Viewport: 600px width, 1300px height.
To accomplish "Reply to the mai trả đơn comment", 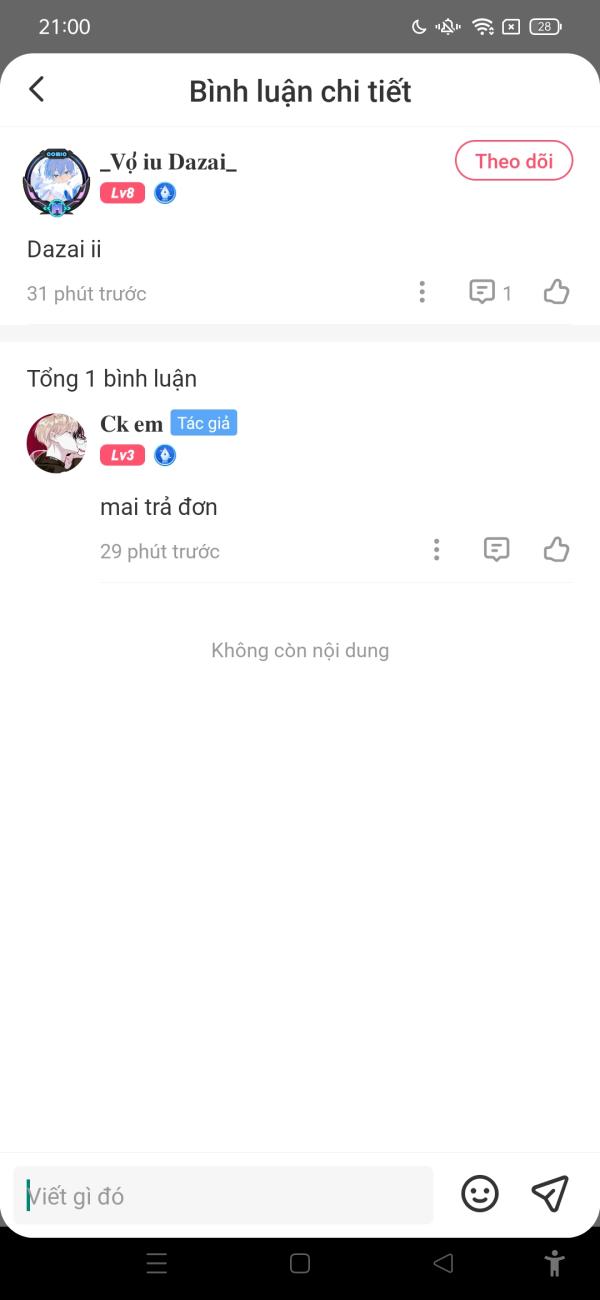I will click(497, 550).
